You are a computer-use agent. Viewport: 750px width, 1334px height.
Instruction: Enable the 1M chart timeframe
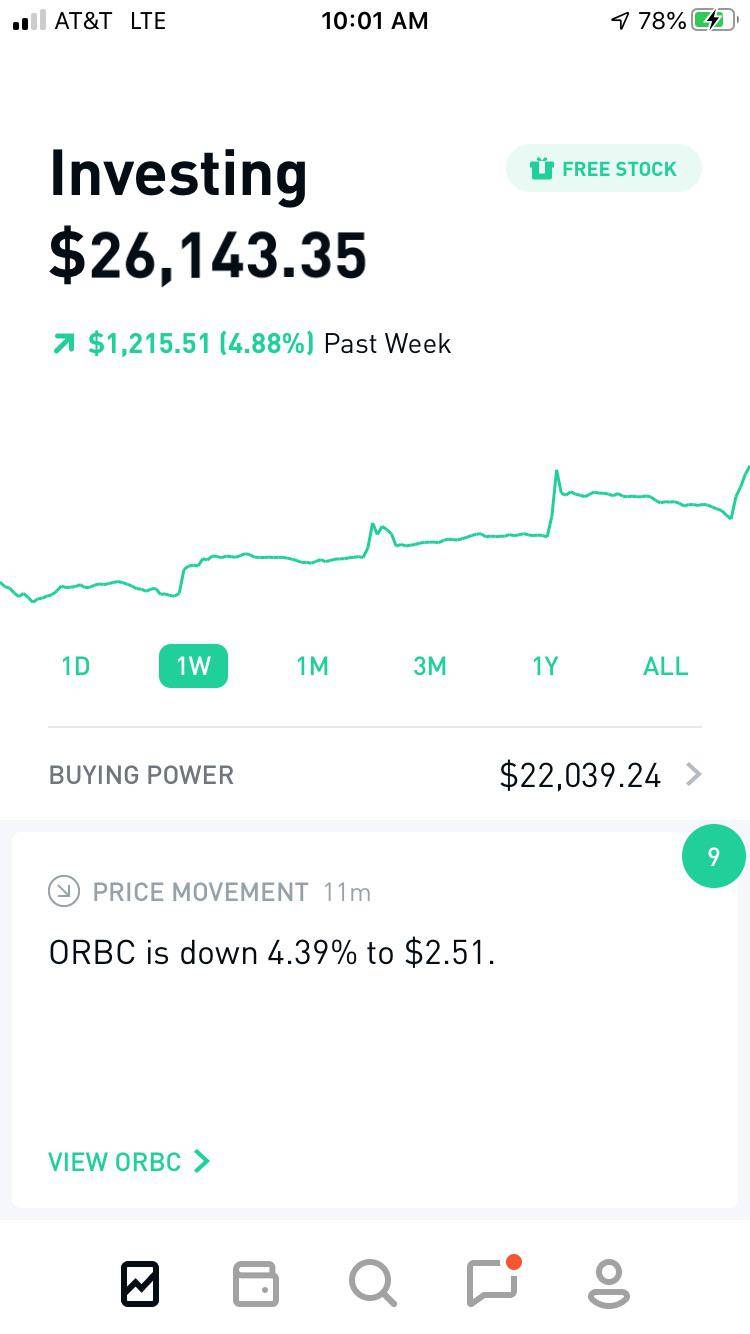pyautogui.click(x=312, y=665)
